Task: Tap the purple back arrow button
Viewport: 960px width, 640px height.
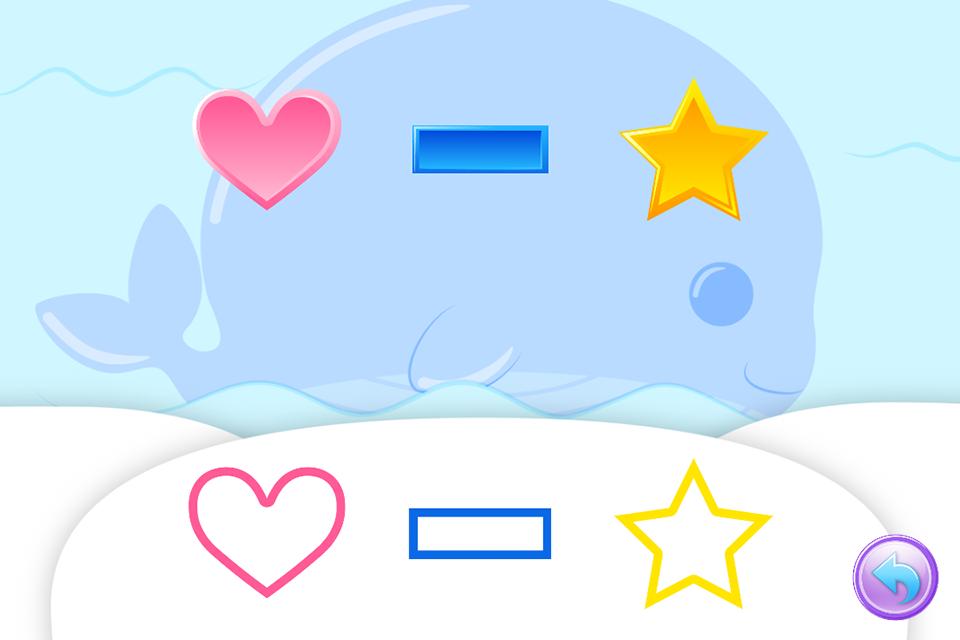Action: [895, 577]
